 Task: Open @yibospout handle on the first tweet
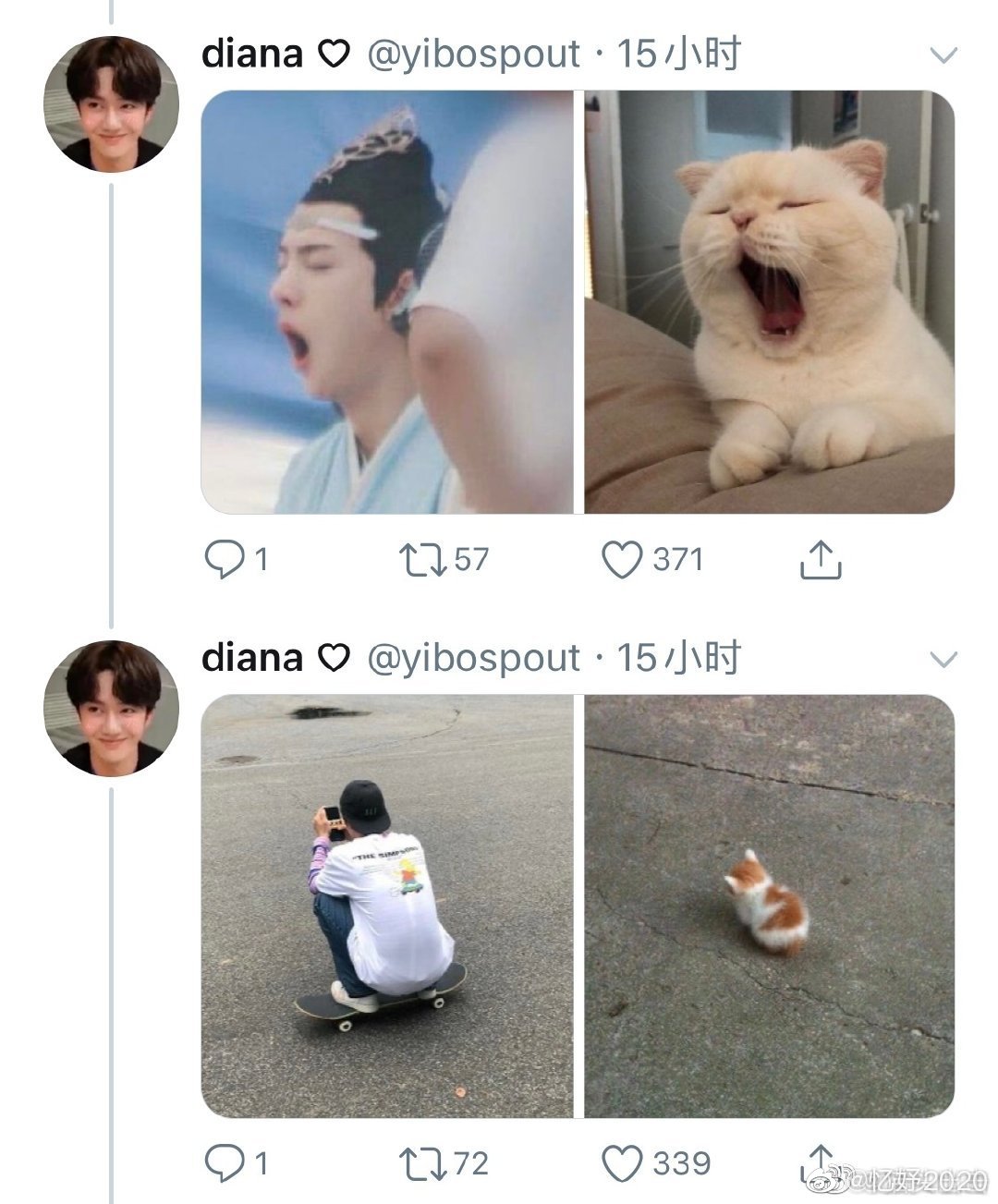(473, 54)
